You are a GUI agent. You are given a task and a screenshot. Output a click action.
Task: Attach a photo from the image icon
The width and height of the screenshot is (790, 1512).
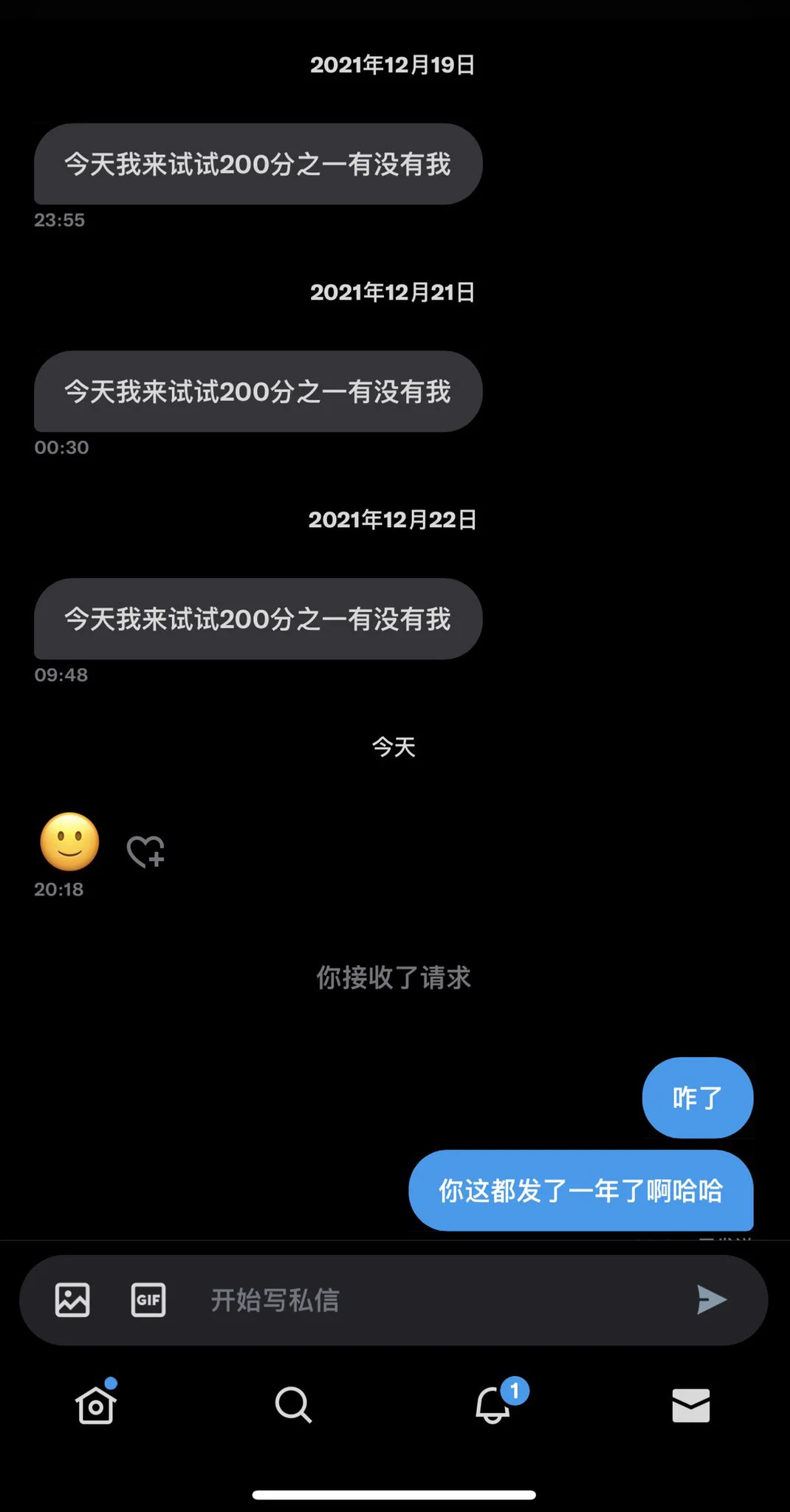click(x=72, y=1300)
